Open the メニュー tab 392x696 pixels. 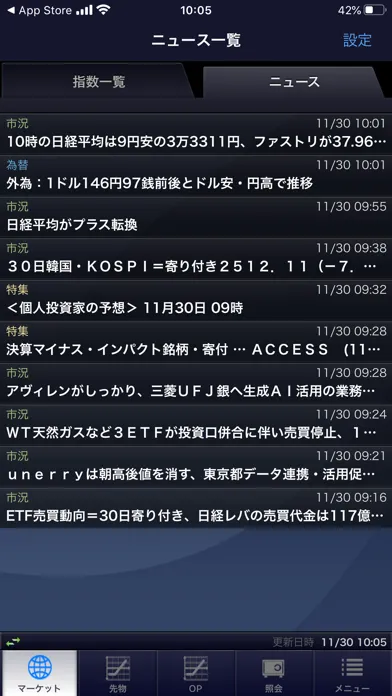pyautogui.click(x=352, y=673)
